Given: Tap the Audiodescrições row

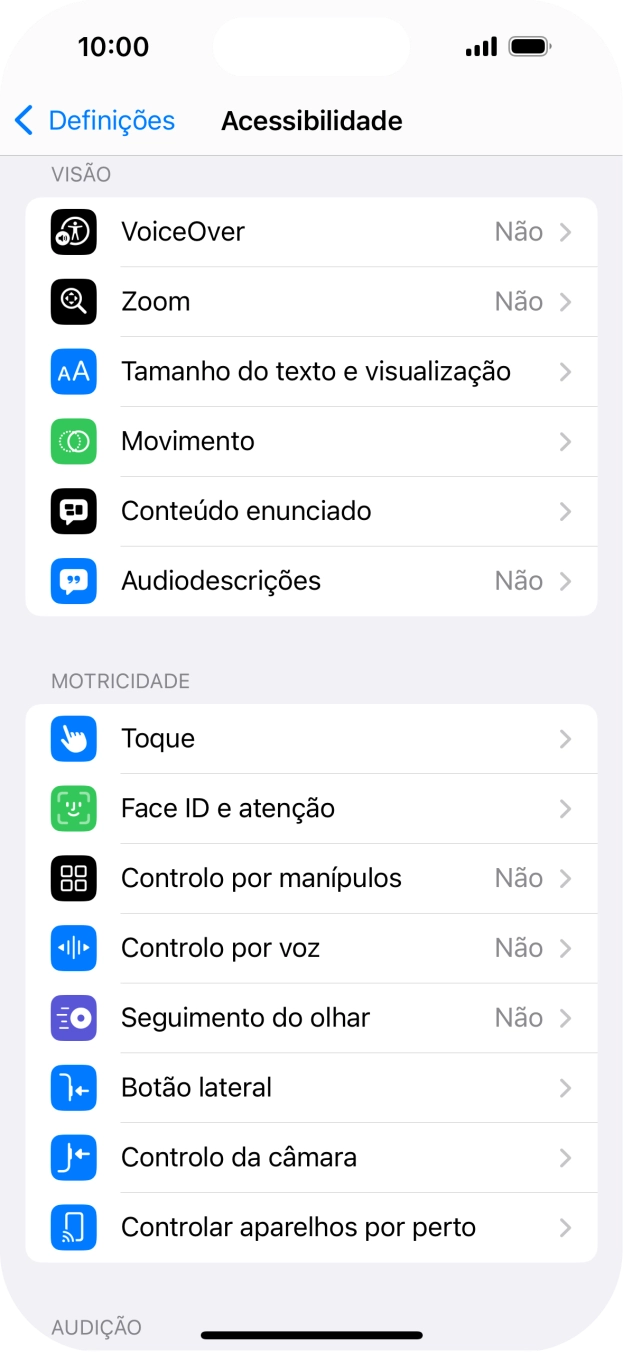Looking at the screenshot, I should point(311,581).
